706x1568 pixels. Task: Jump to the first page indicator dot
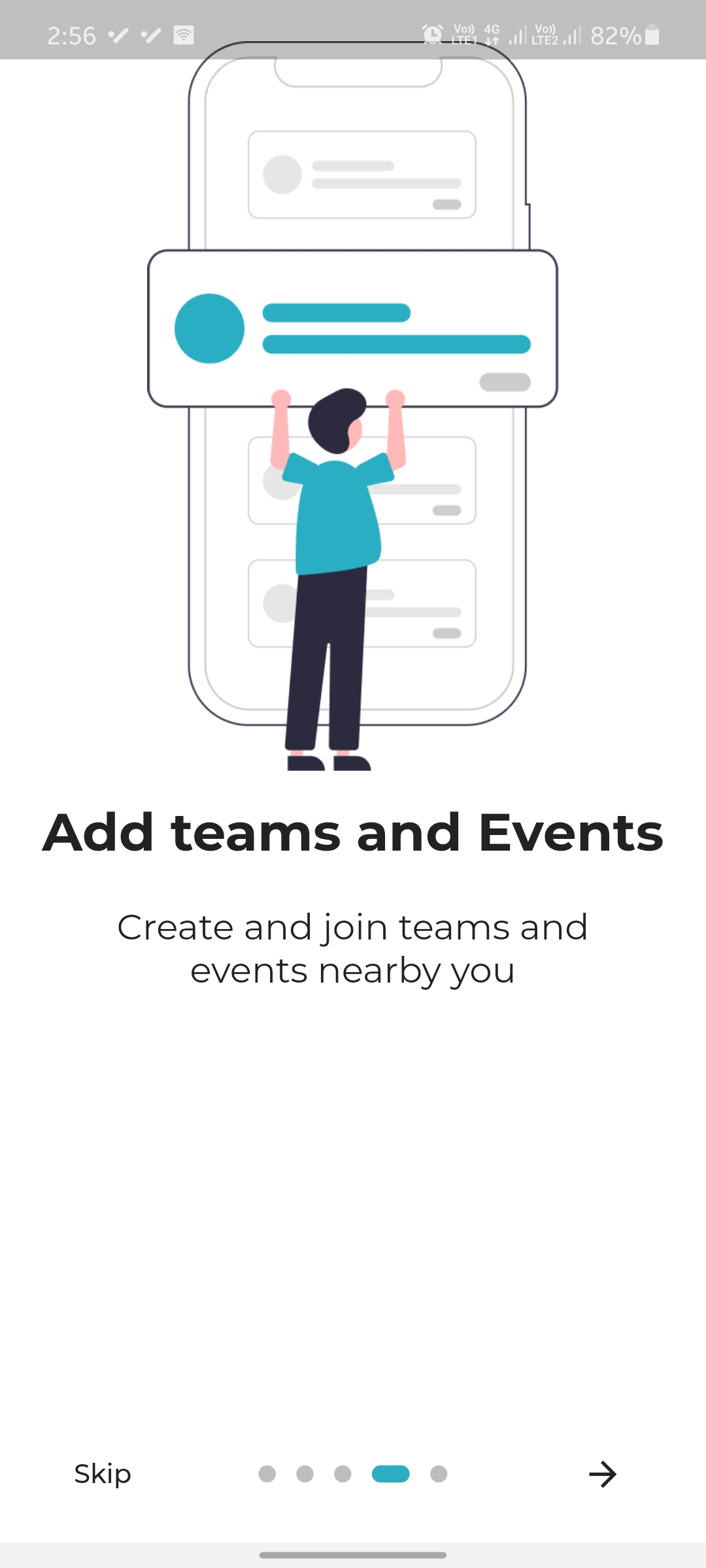pyautogui.click(x=267, y=1474)
